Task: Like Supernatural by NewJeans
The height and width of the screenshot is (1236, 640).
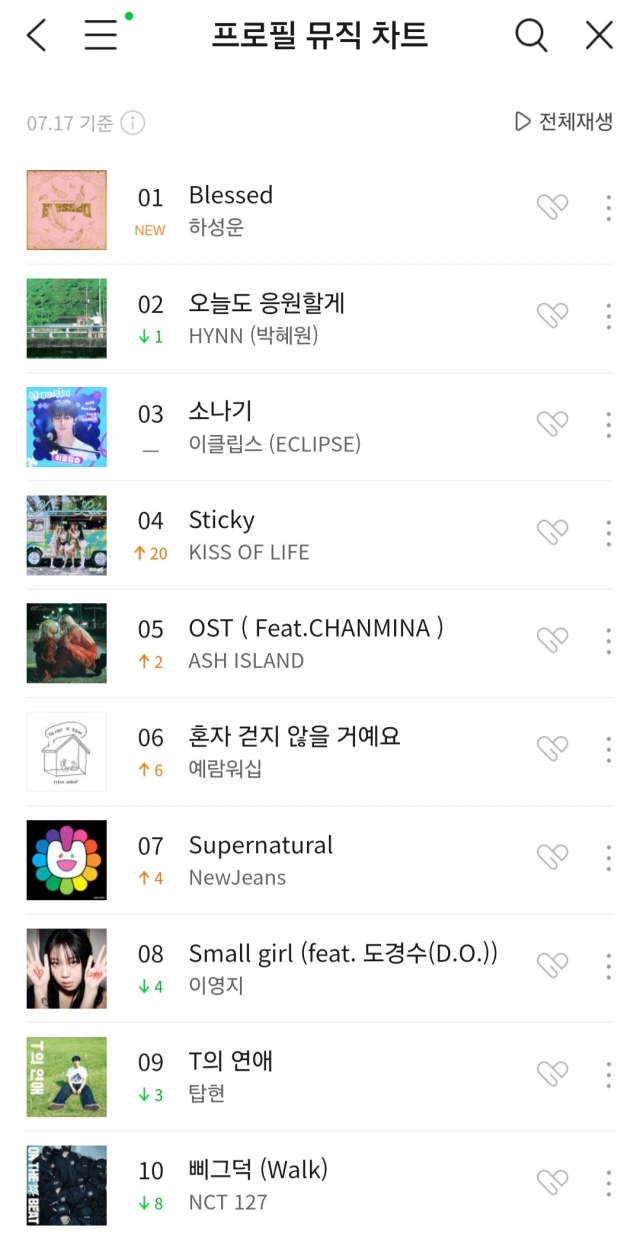Action: 552,856
